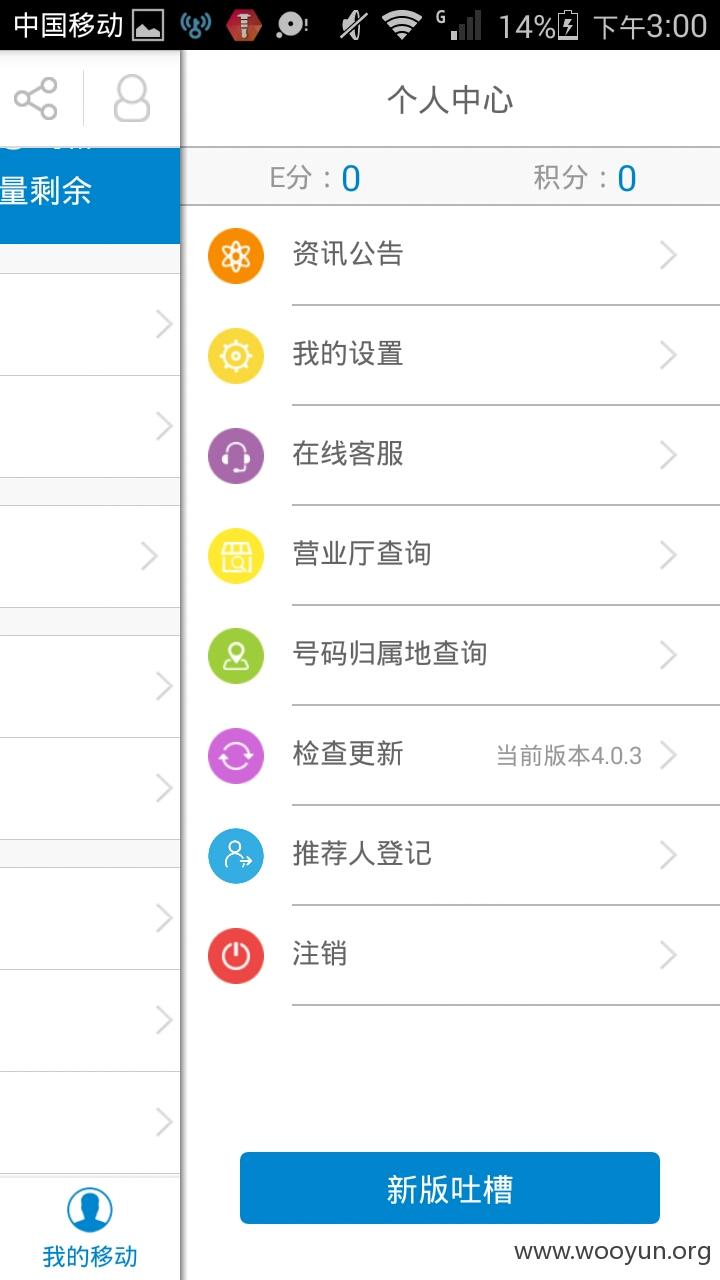Viewport: 720px width, 1280px height.
Task: Open 我的设置 settings
Action: pos(450,356)
